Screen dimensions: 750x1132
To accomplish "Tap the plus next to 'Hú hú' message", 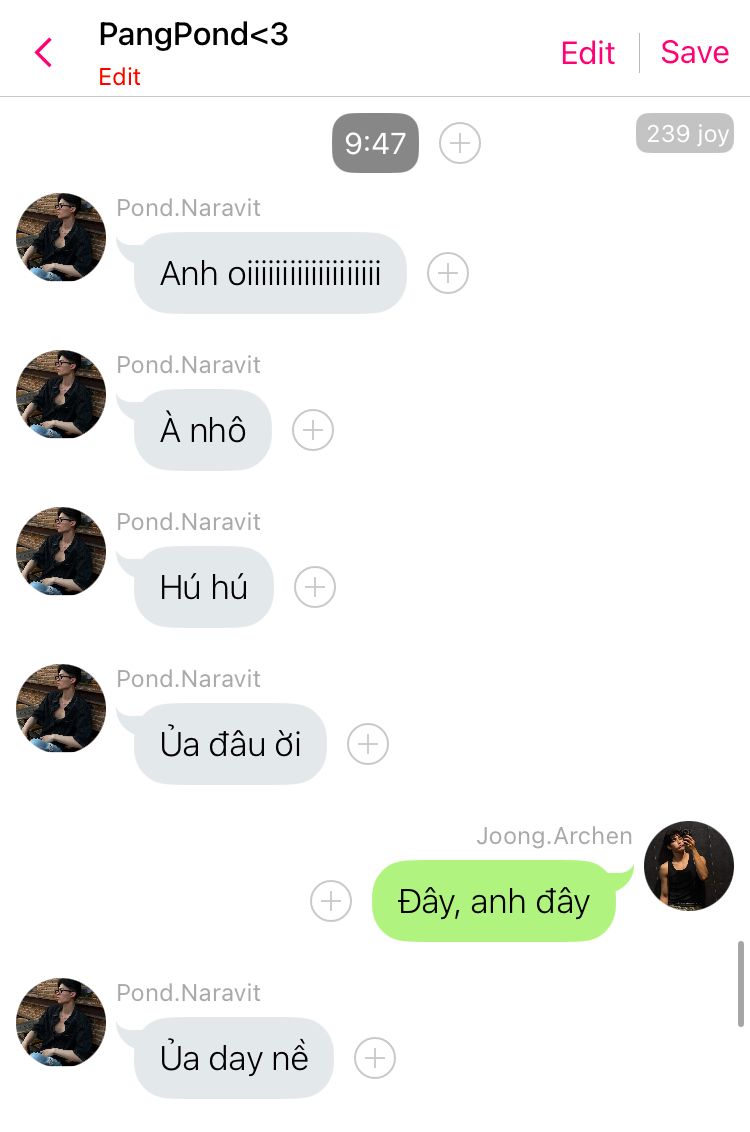I will click(x=315, y=587).
